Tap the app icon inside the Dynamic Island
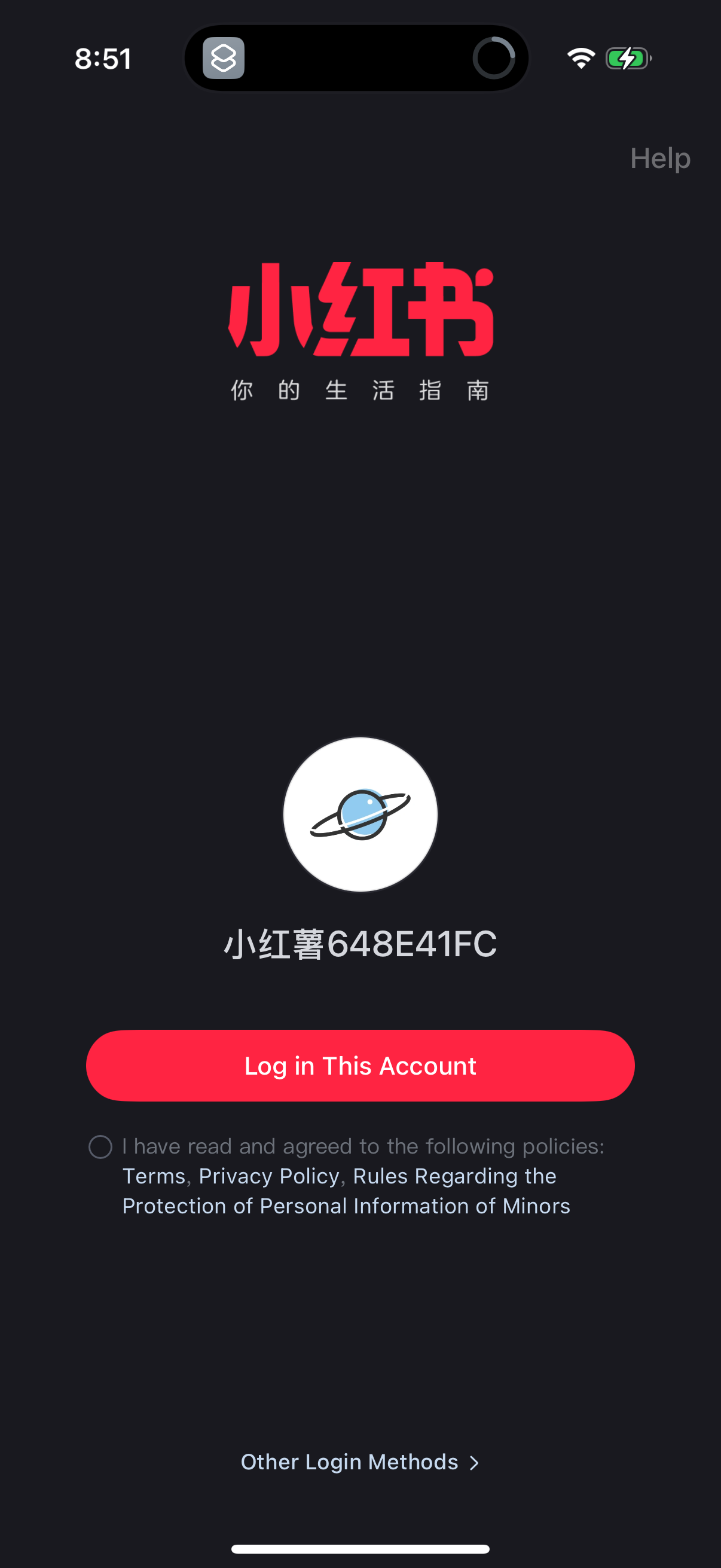 (x=221, y=58)
